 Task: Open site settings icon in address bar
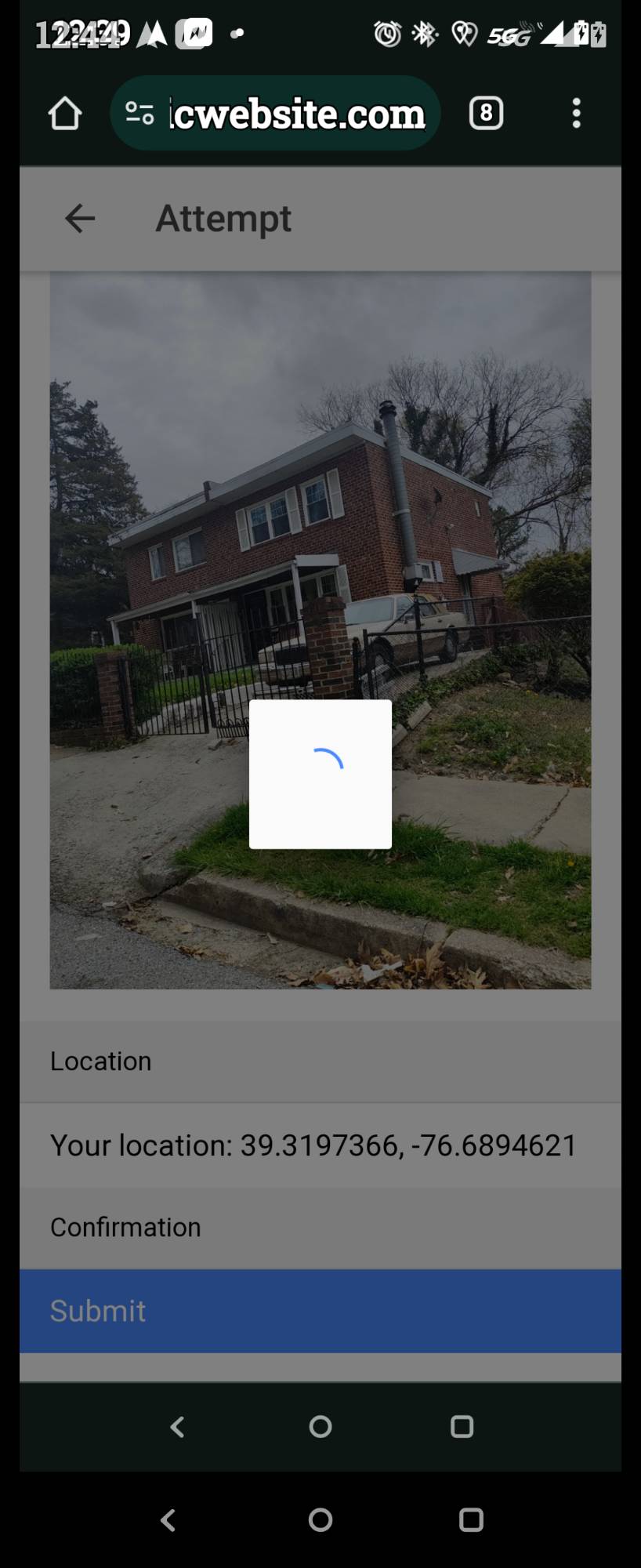139,114
